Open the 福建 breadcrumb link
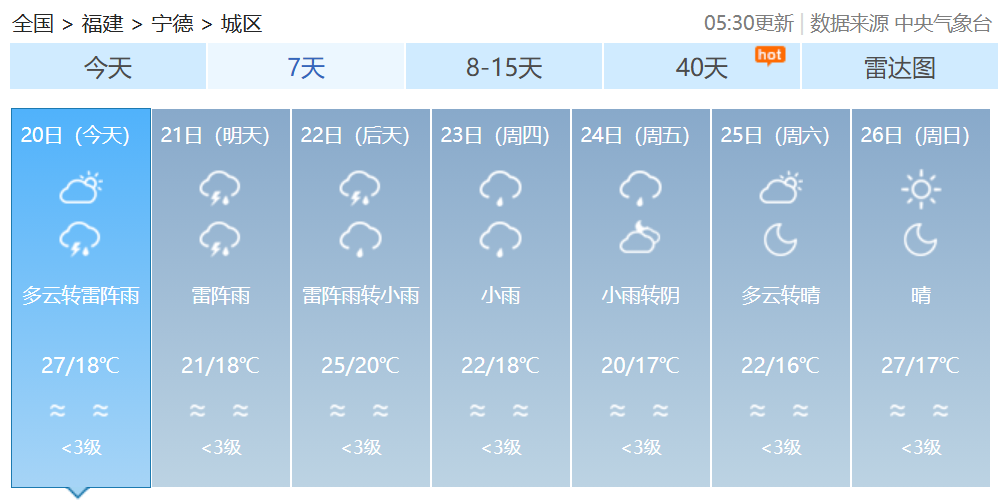 (x=102, y=24)
